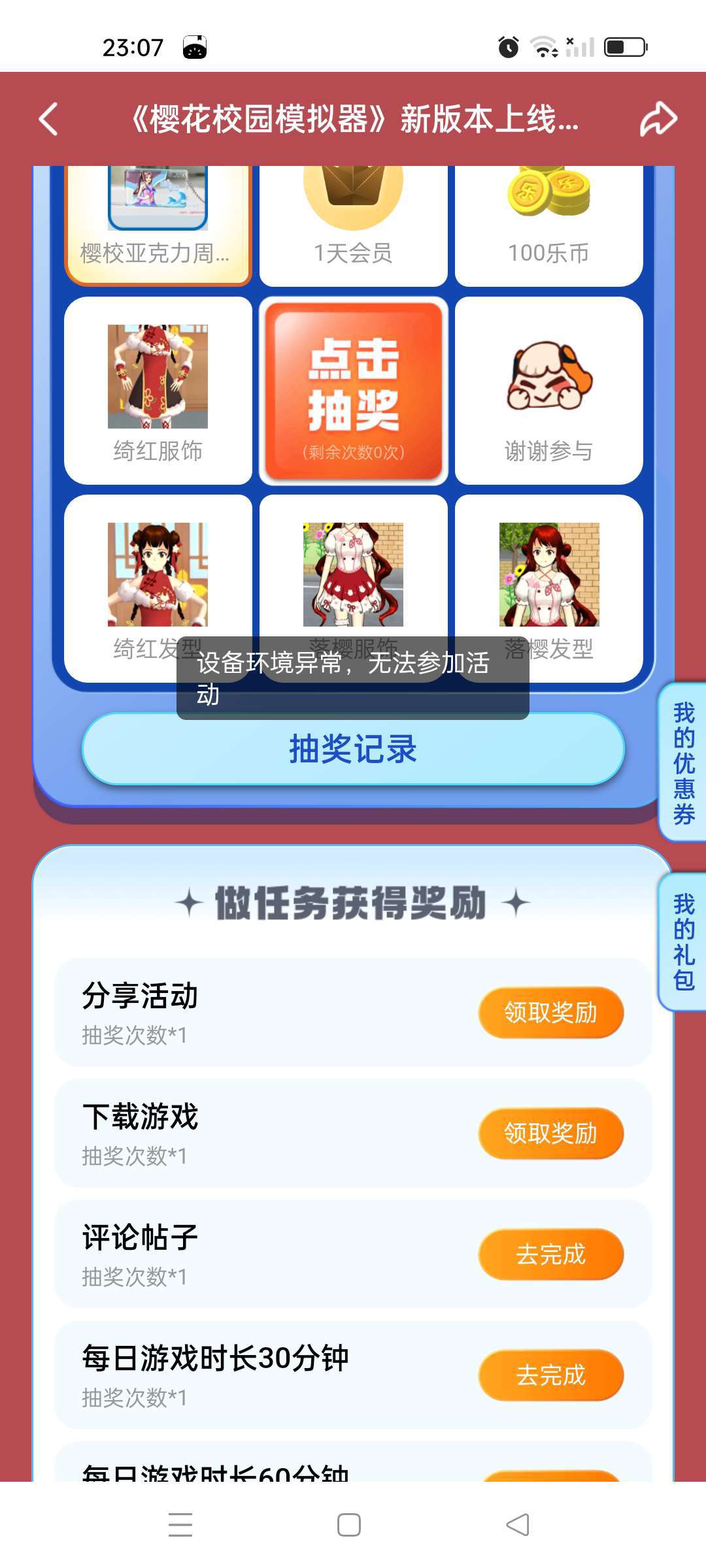Viewport: 706px width, 1568px height.
Task: Open system recent apps
Action: (x=180, y=1525)
